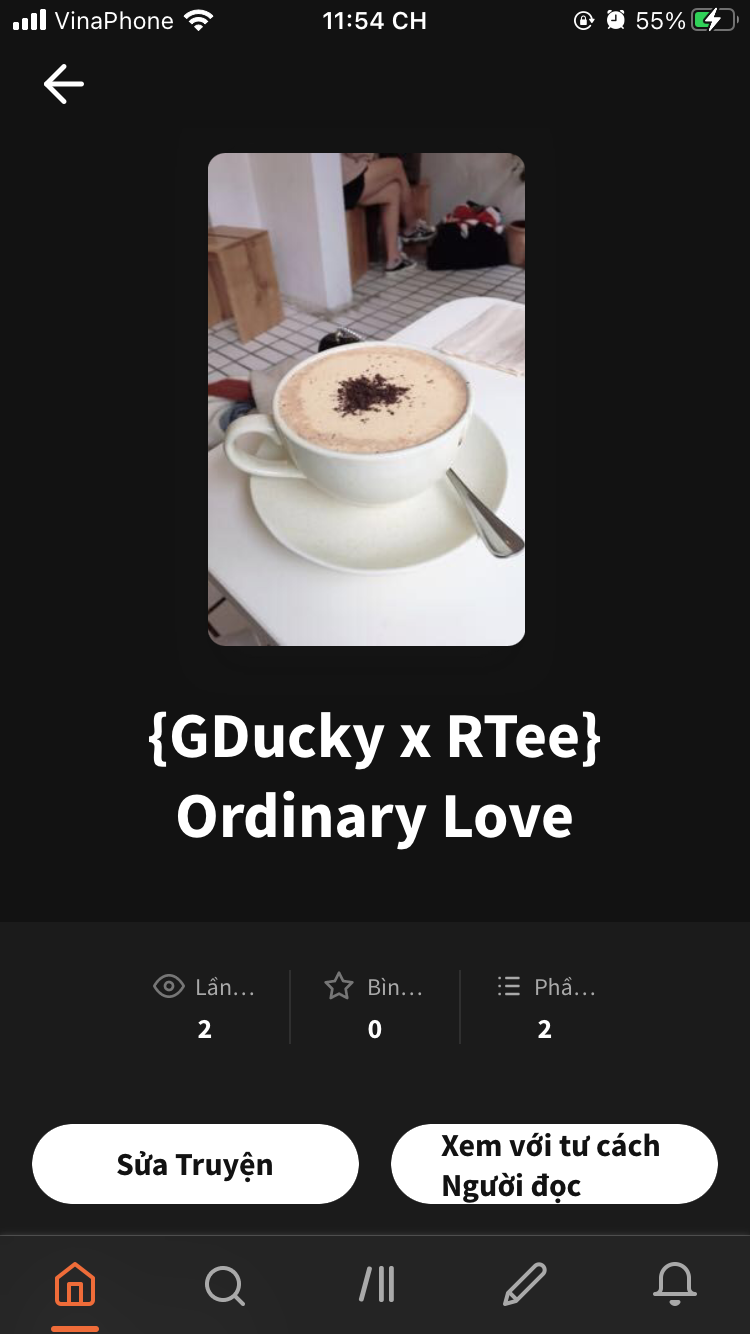
Task: Open the Search tab
Action: click(225, 1284)
